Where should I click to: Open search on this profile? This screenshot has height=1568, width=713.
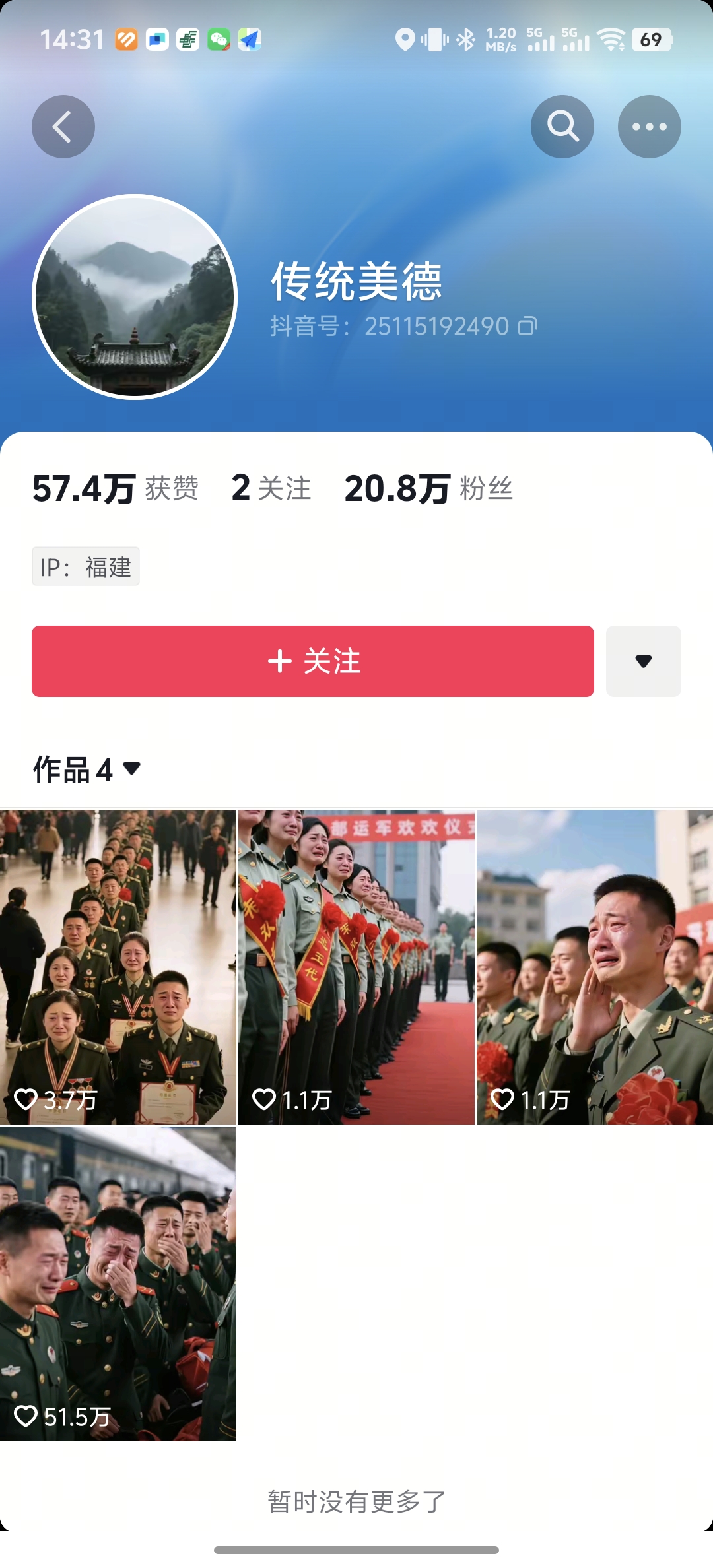[562, 127]
